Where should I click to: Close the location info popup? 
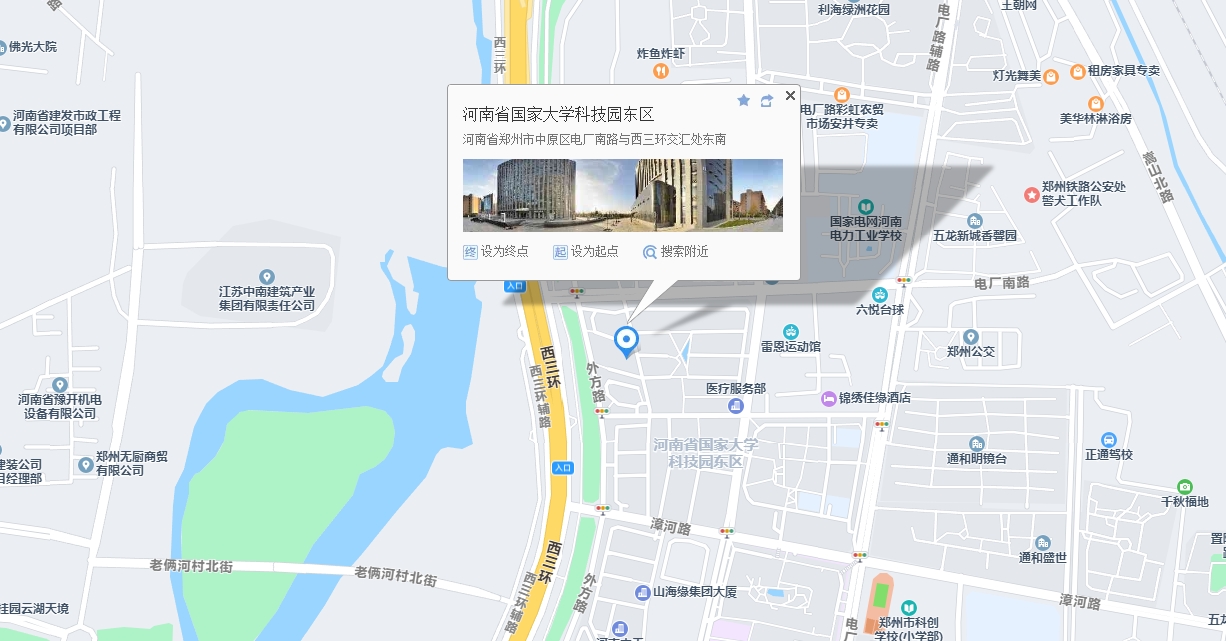[790, 96]
